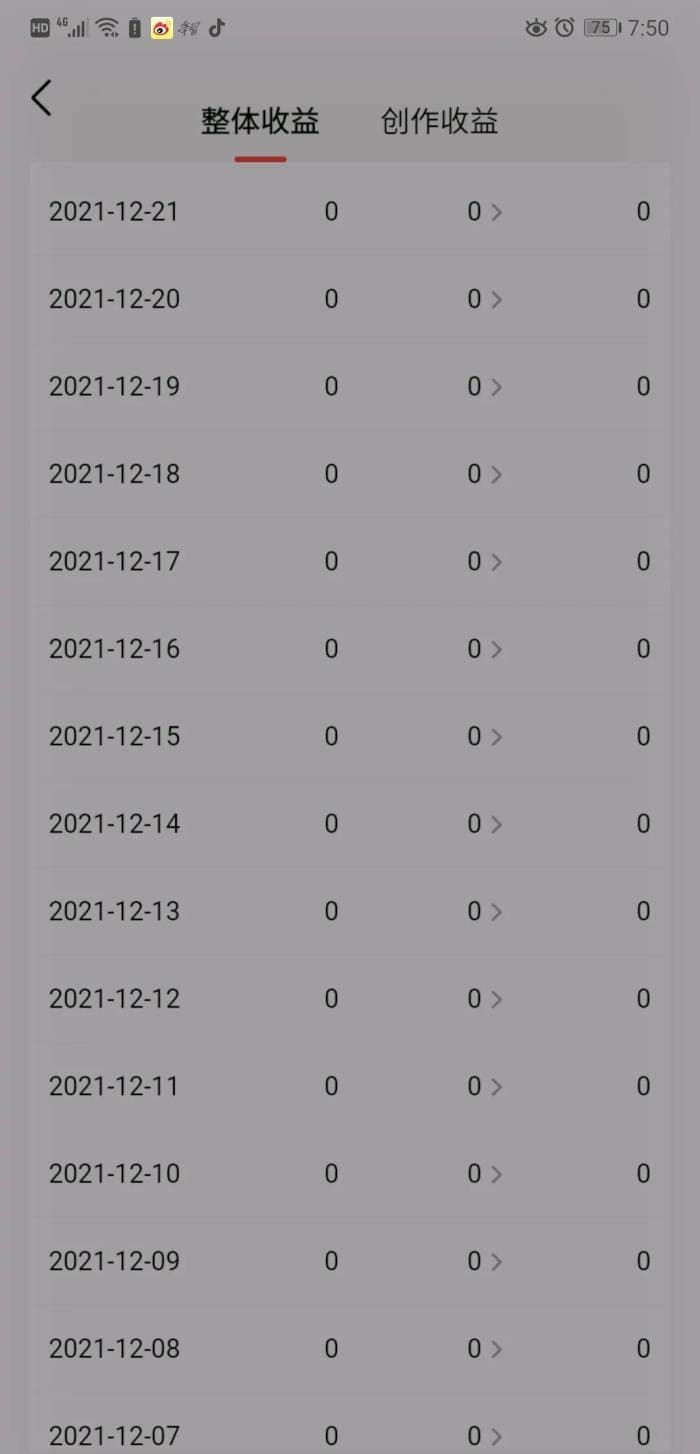
Task: Switch to the 创作收益 tab
Action: coord(439,122)
